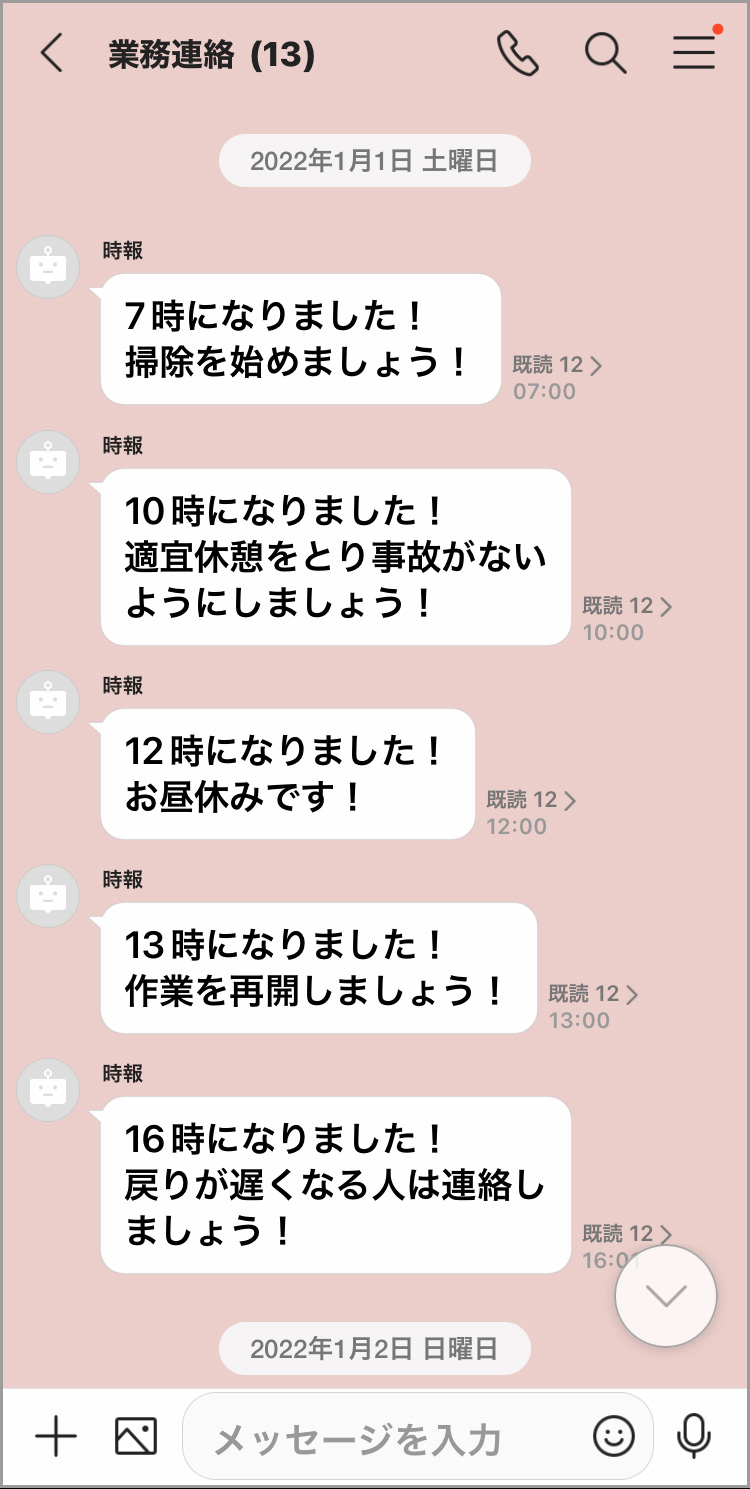Search messages in this chat

pos(605,54)
